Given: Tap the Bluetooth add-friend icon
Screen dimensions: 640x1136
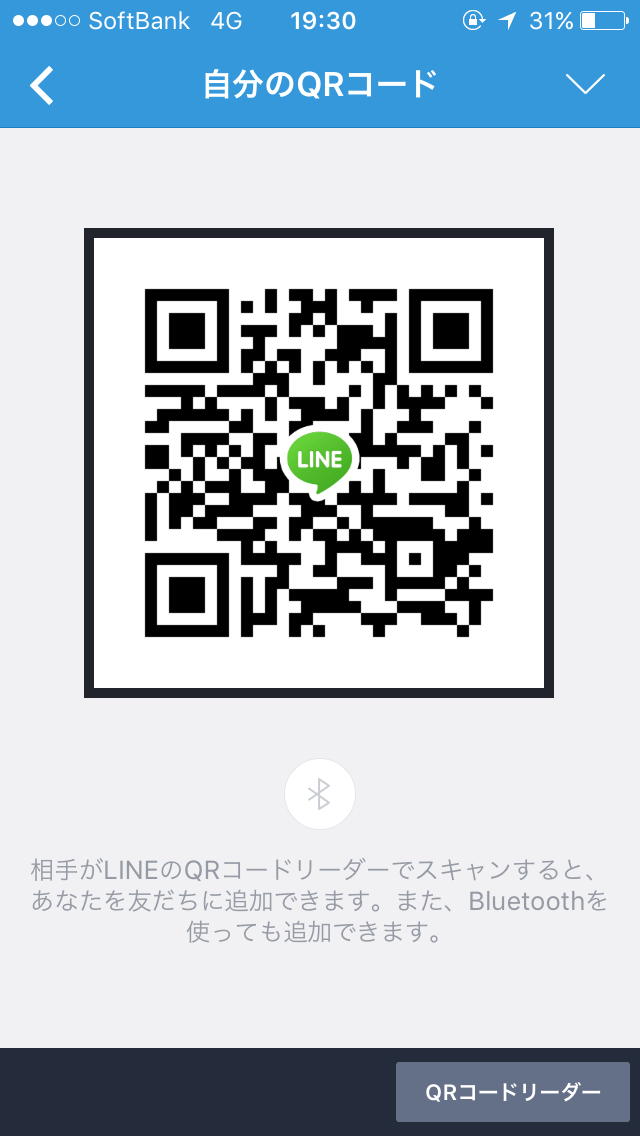Looking at the screenshot, I should tap(319, 794).
